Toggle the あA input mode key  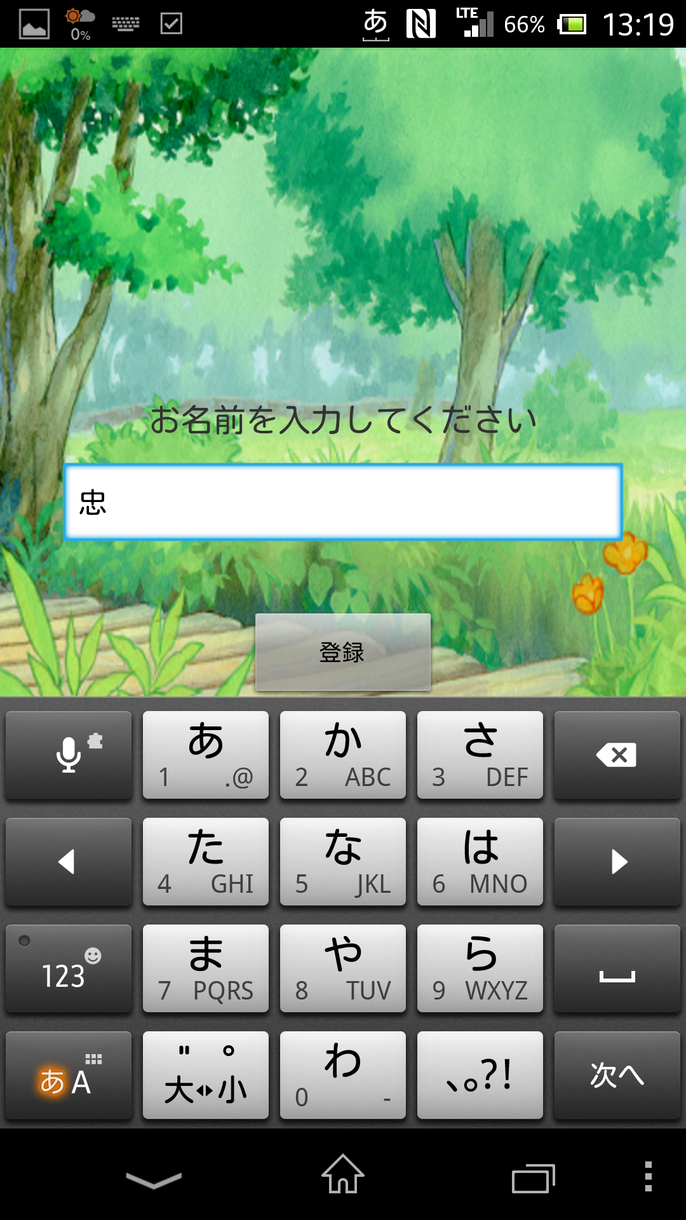coord(69,1075)
